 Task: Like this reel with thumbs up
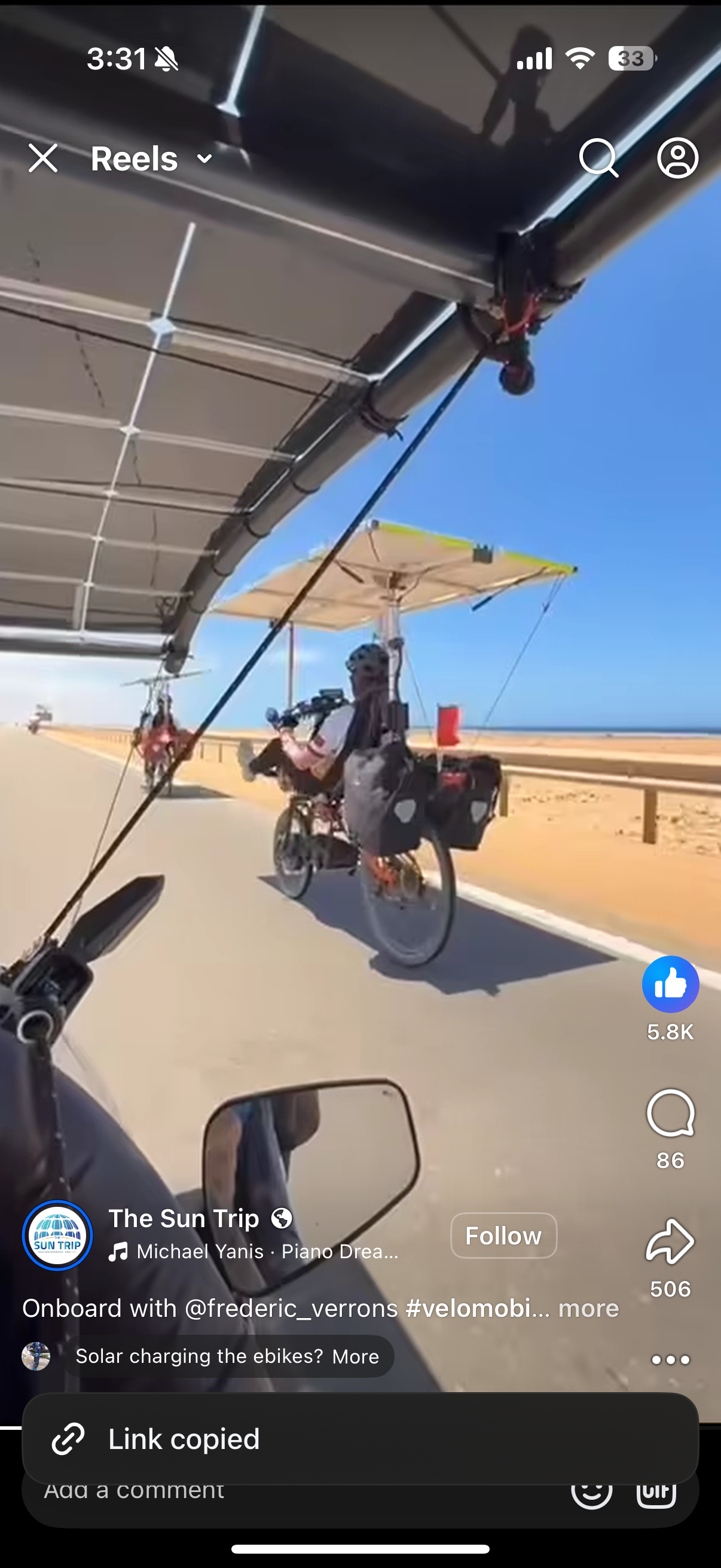pos(670,984)
